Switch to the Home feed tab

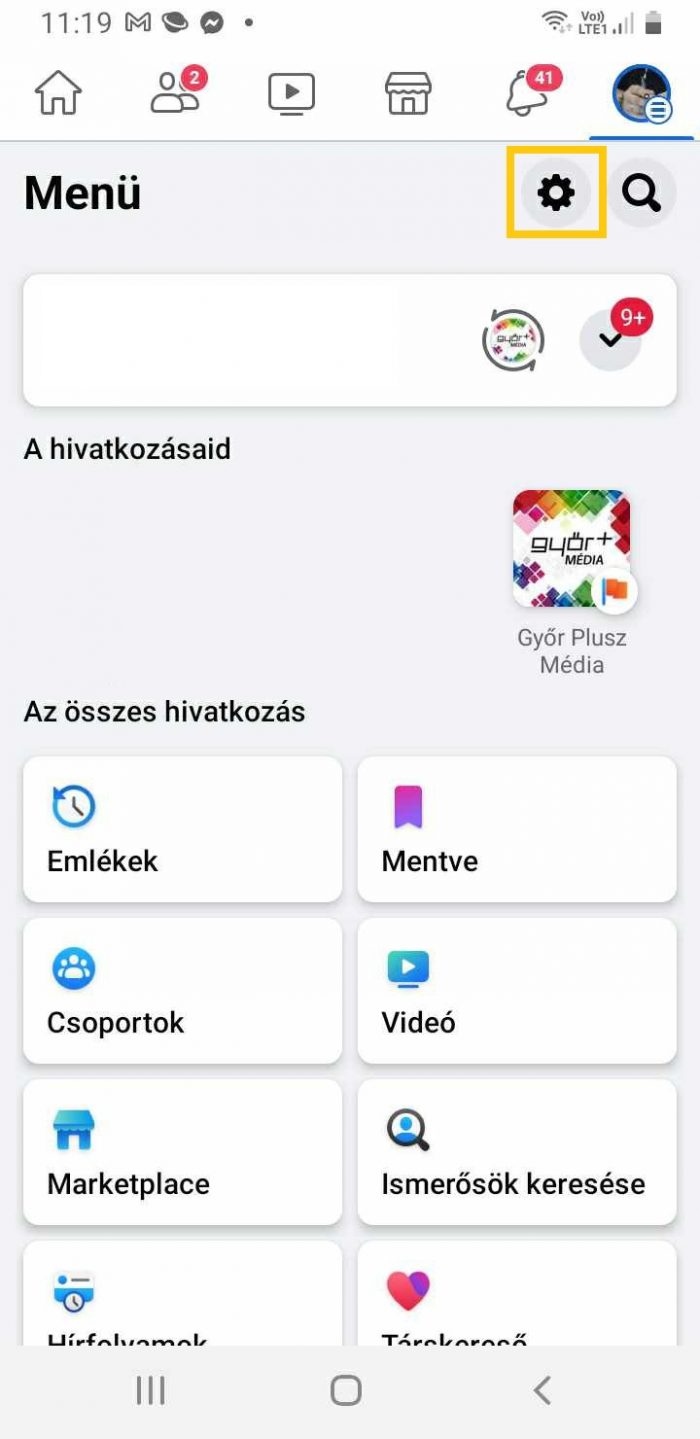coord(59,94)
